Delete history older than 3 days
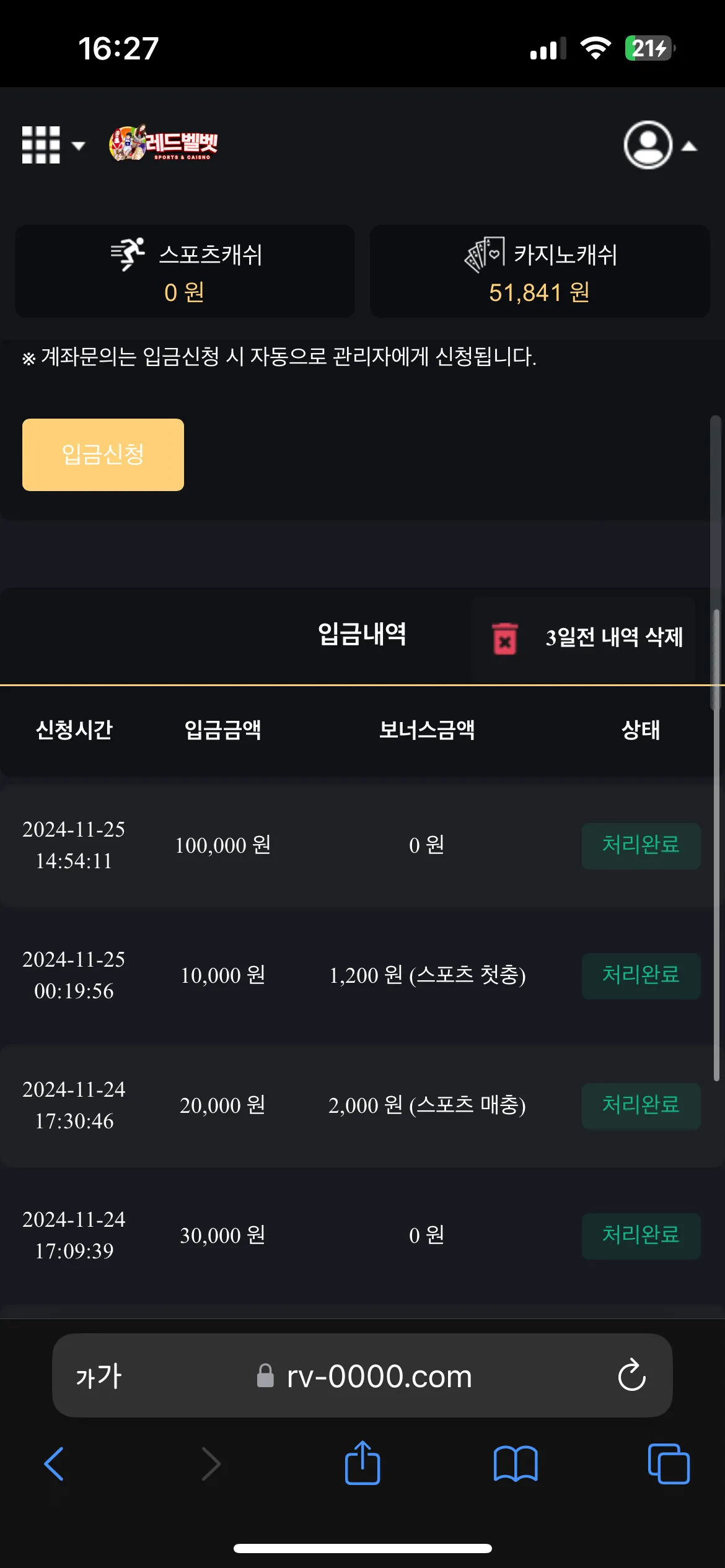Screen dimensions: 725x1568 (x=583, y=637)
